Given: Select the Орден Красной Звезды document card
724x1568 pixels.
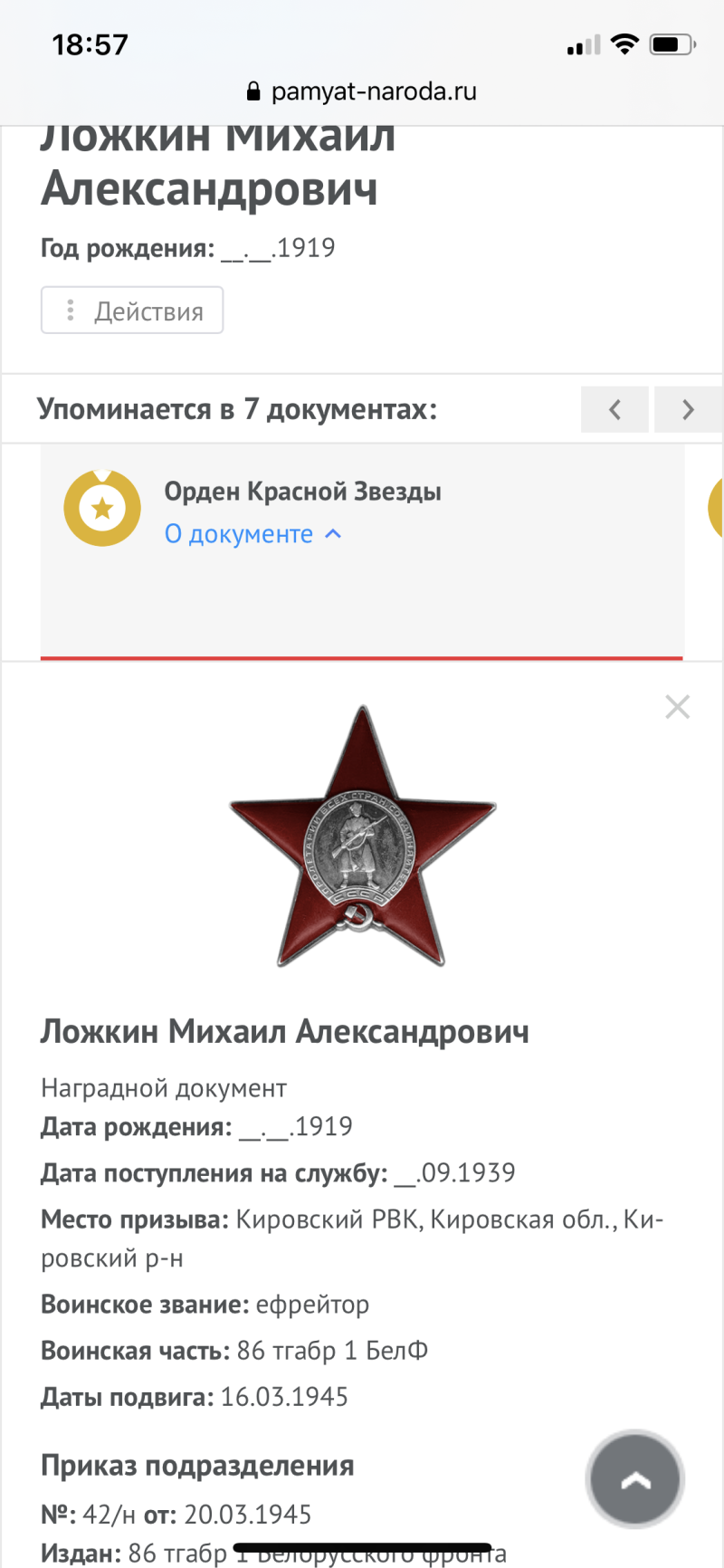Looking at the screenshot, I should point(362,551).
